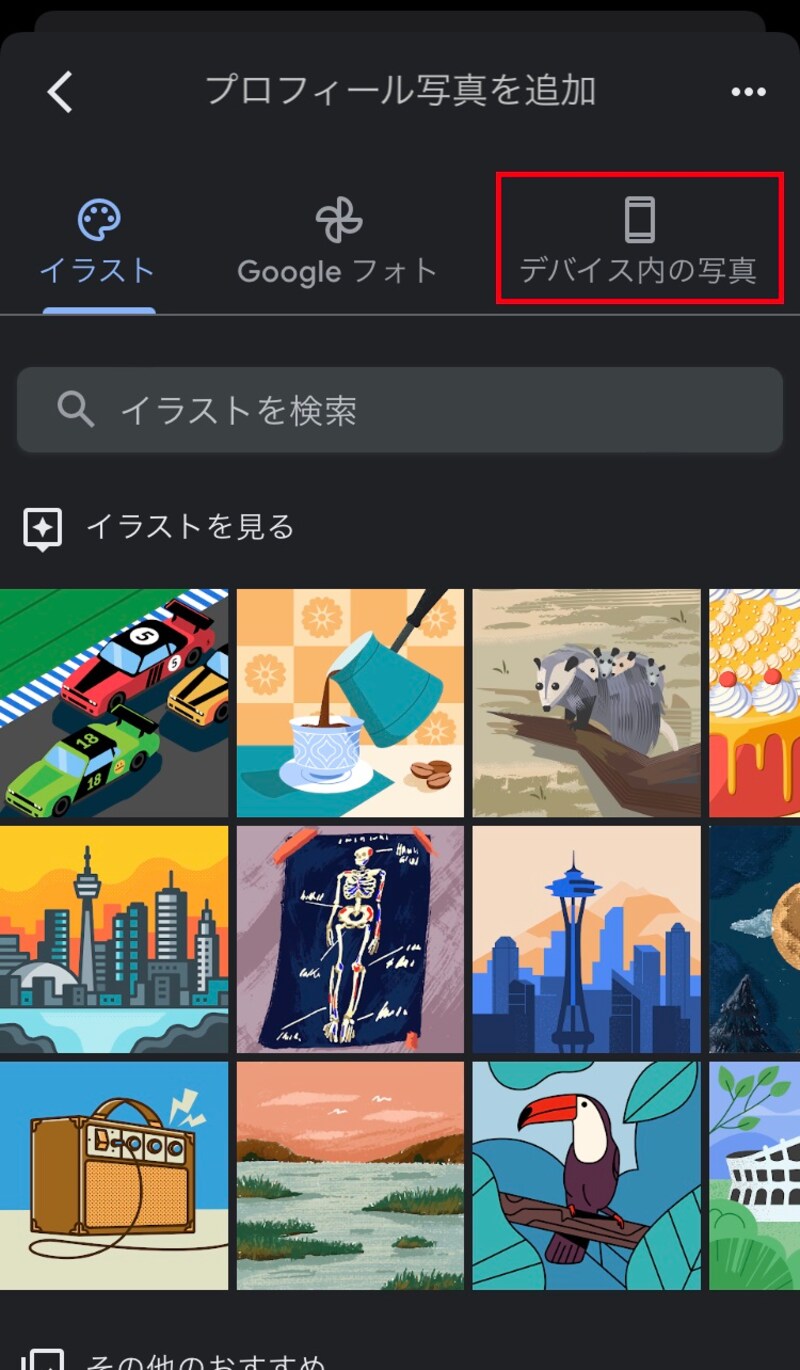Select the sunset city skyline illustration
This screenshot has height=1370, width=800.
tap(114, 939)
